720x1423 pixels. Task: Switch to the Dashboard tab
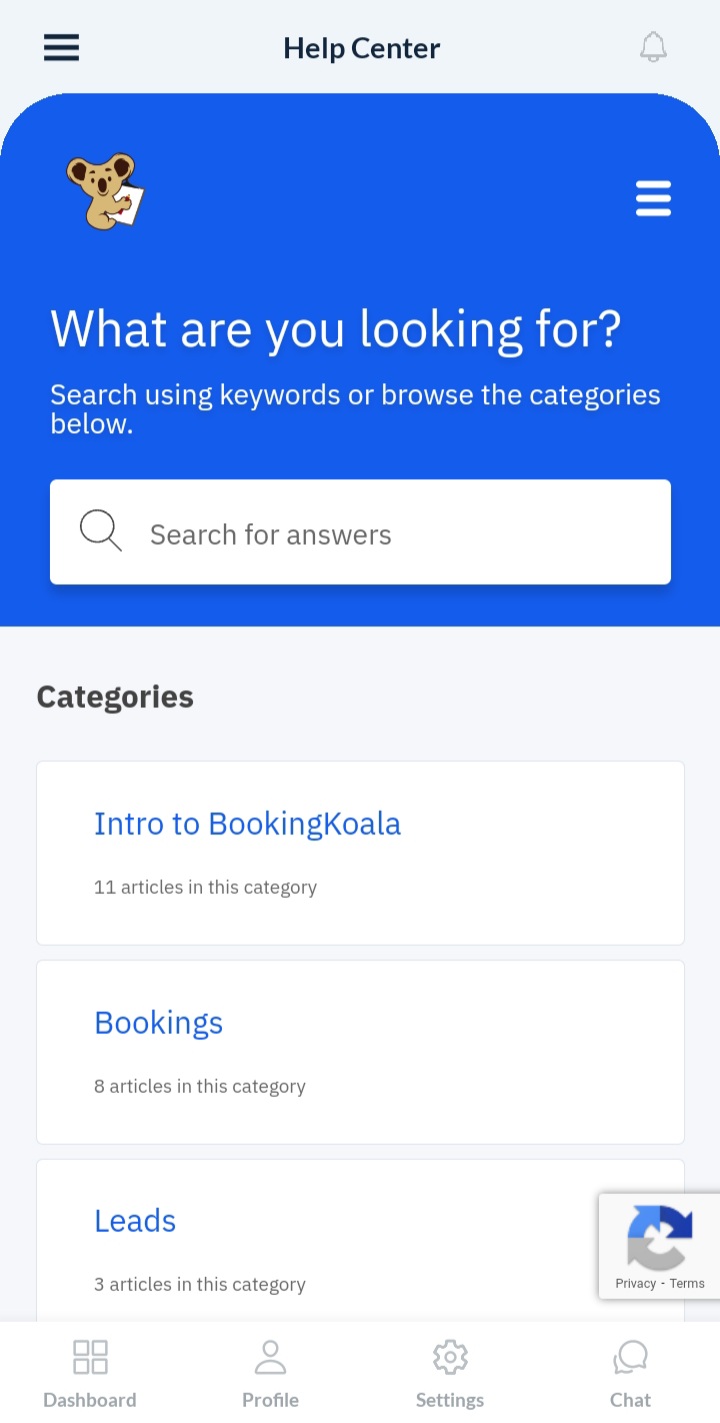pyautogui.click(x=90, y=1374)
